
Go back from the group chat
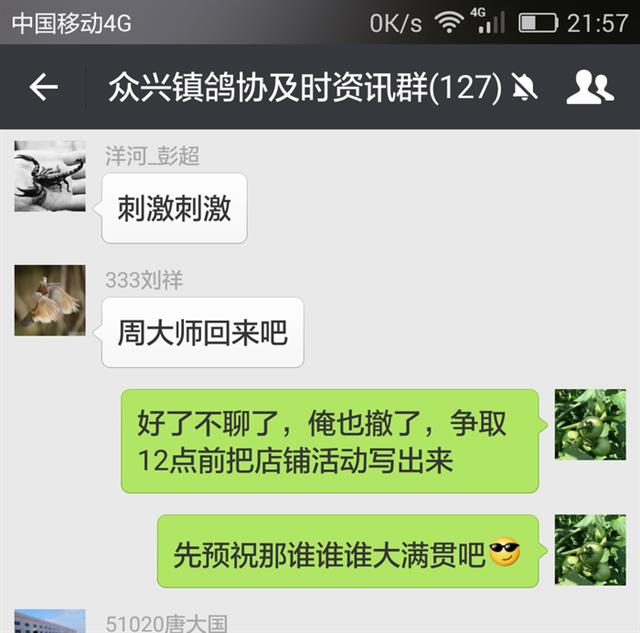pos(43,88)
